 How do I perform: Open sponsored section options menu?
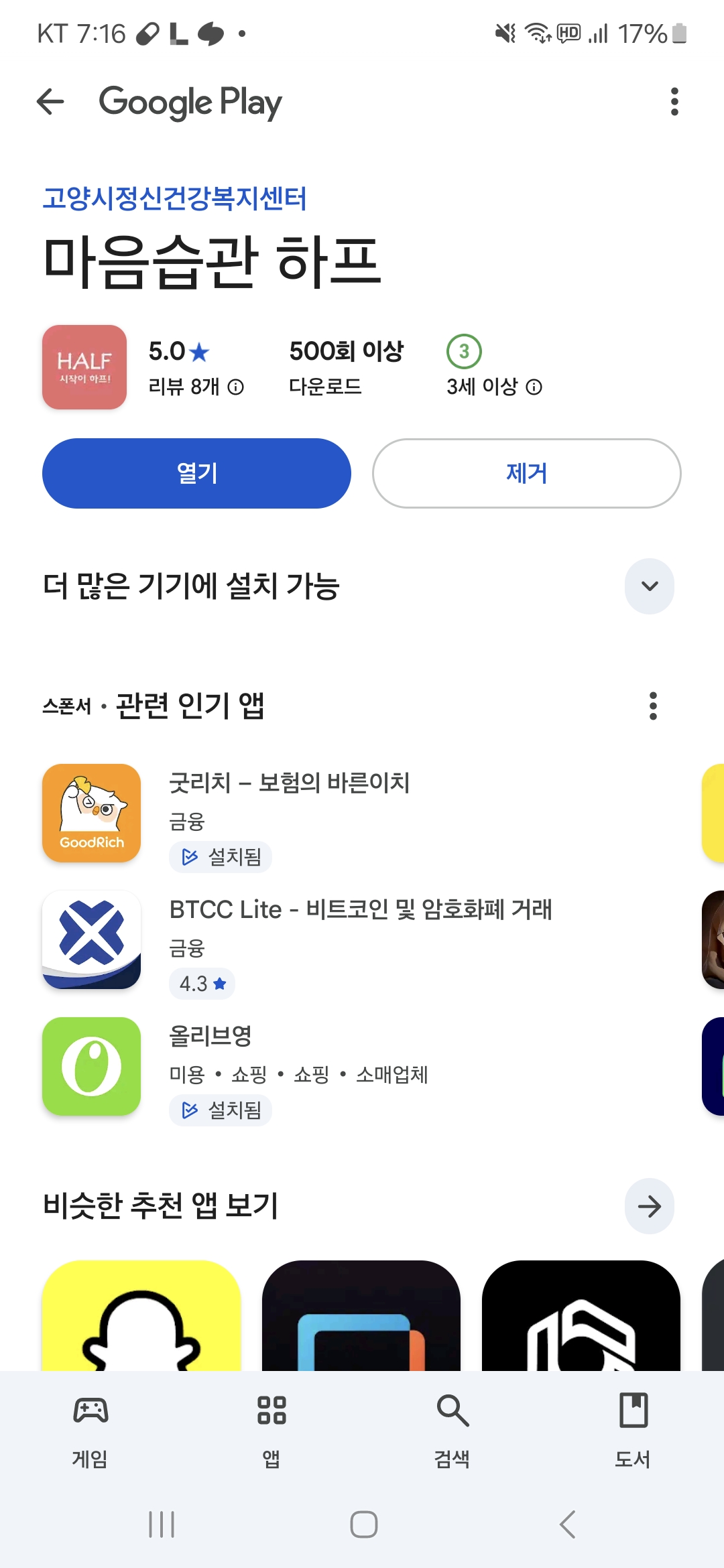653,706
